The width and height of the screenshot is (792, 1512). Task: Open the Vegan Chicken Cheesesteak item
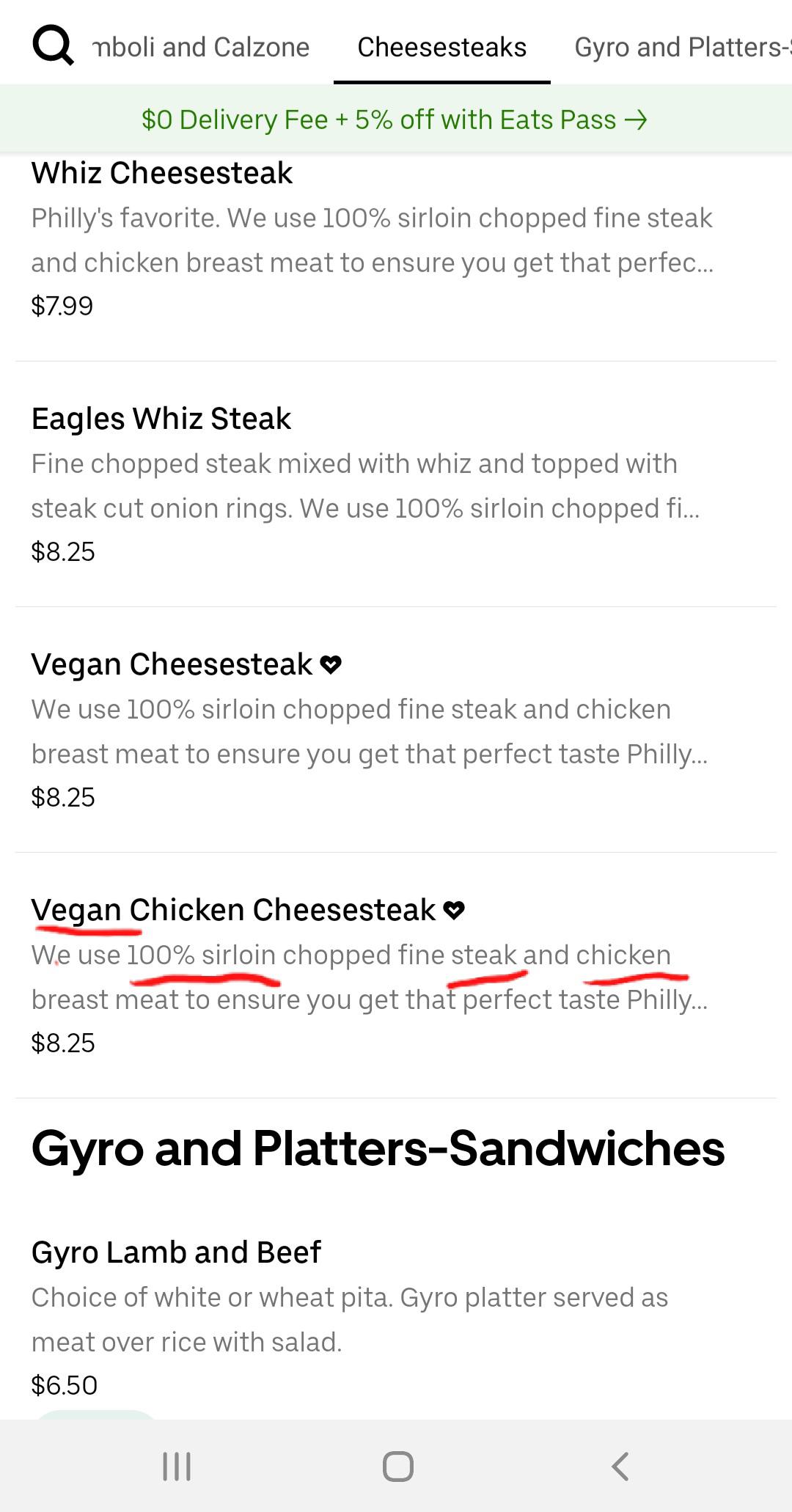click(232, 909)
